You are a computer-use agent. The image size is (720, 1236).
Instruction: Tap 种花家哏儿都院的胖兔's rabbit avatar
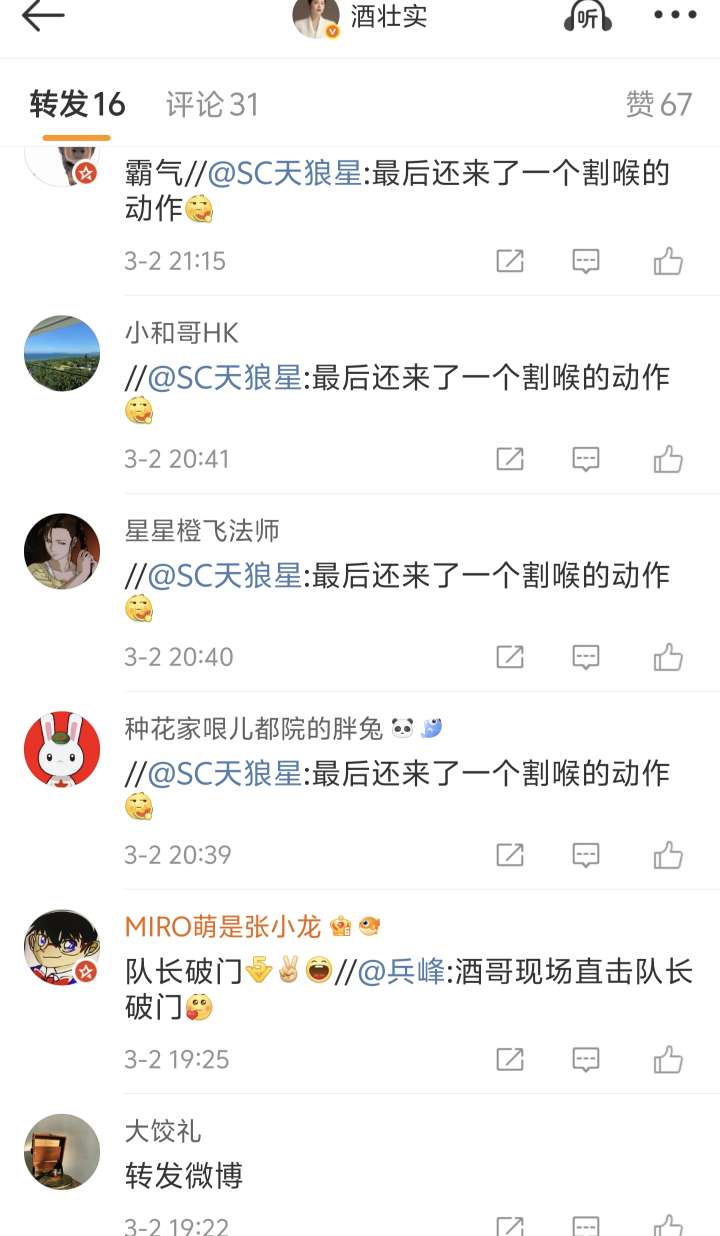[x=62, y=750]
